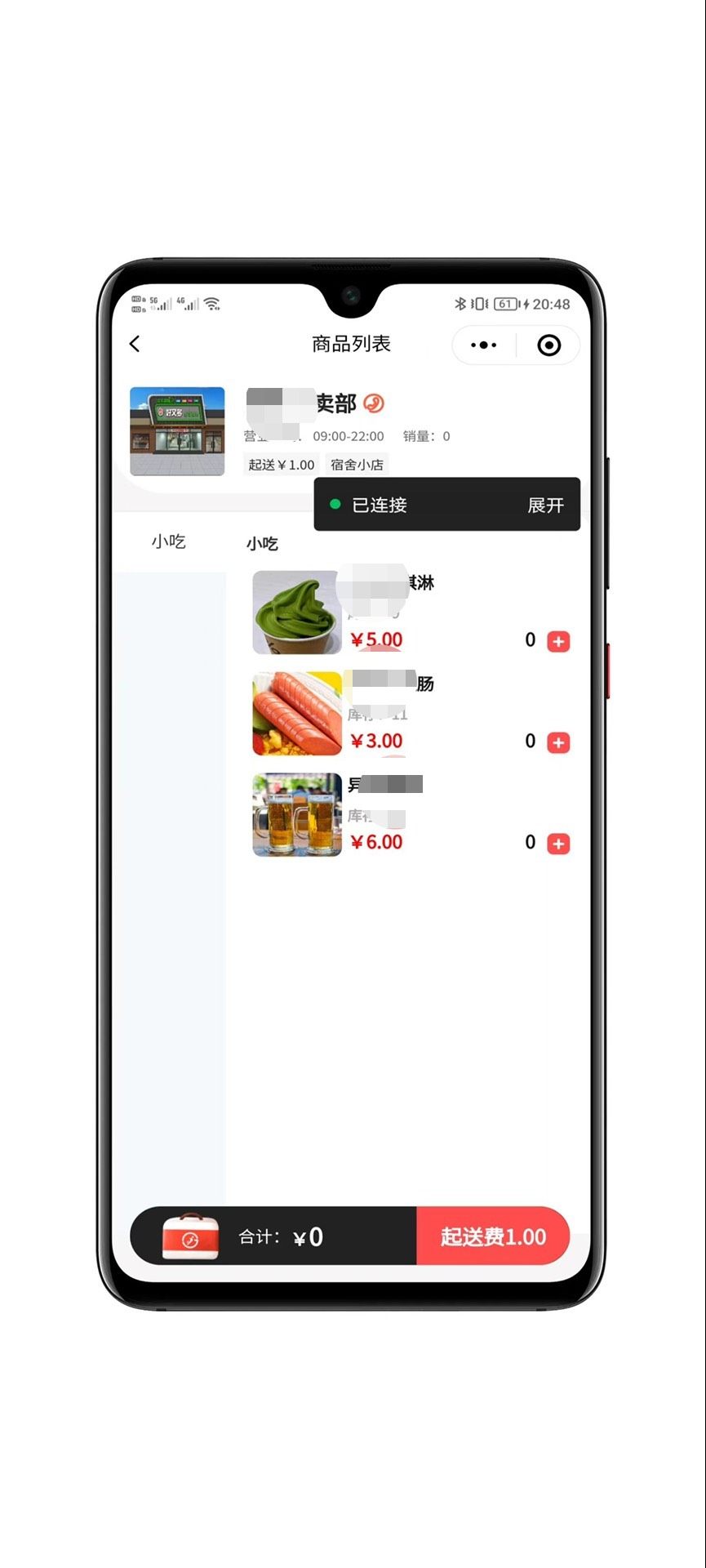This screenshot has width=706, height=1568.
Task: Go back from the product list
Action: [x=135, y=344]
